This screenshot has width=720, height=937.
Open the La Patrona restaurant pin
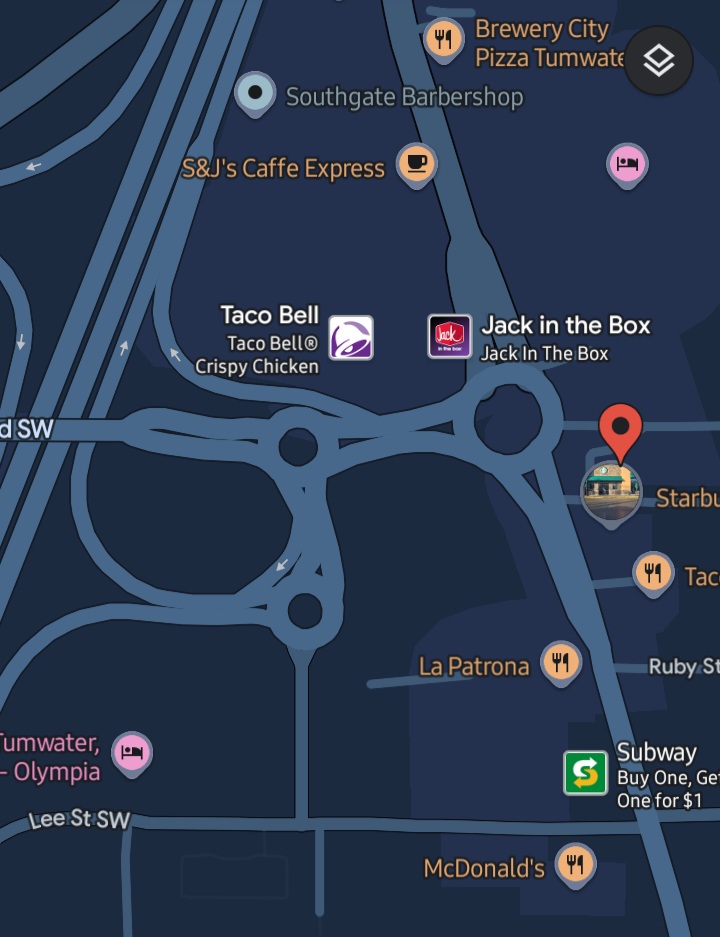(x=560, y=662)
